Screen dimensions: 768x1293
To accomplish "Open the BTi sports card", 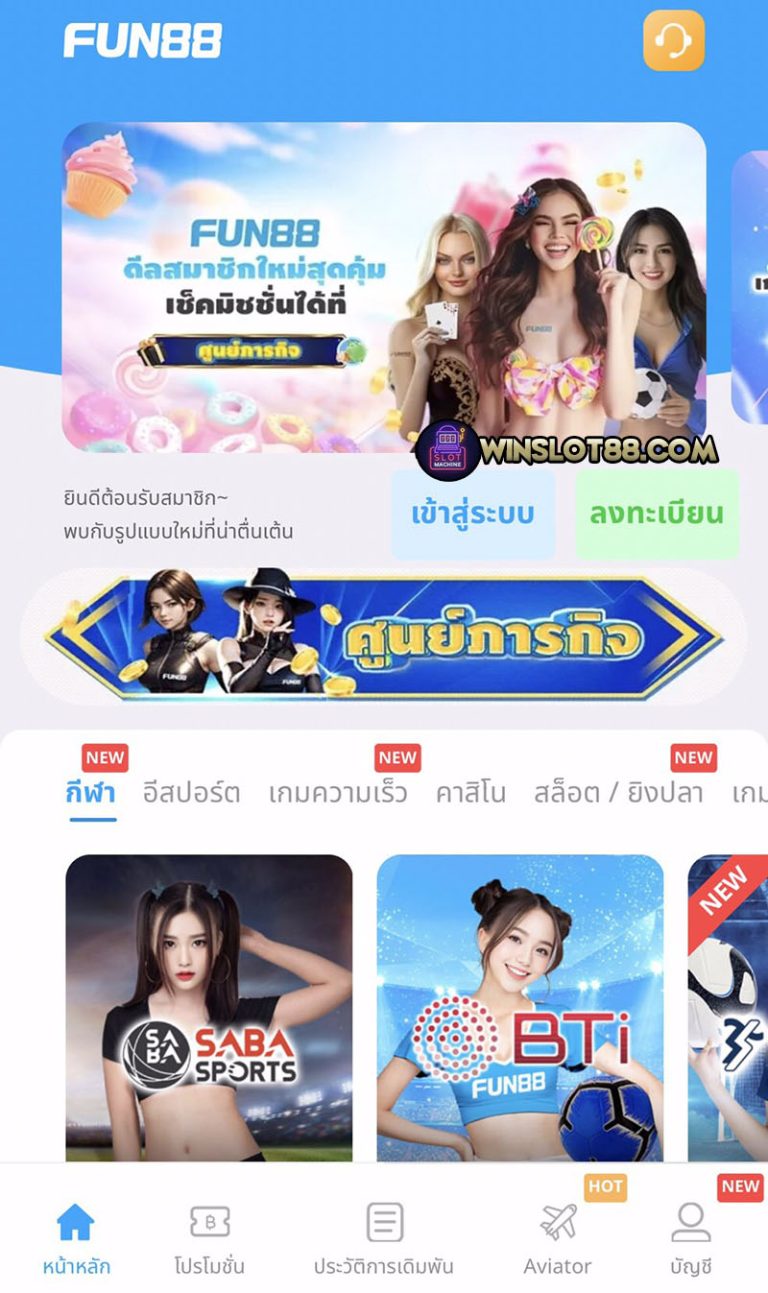I will click(520, 1007).
